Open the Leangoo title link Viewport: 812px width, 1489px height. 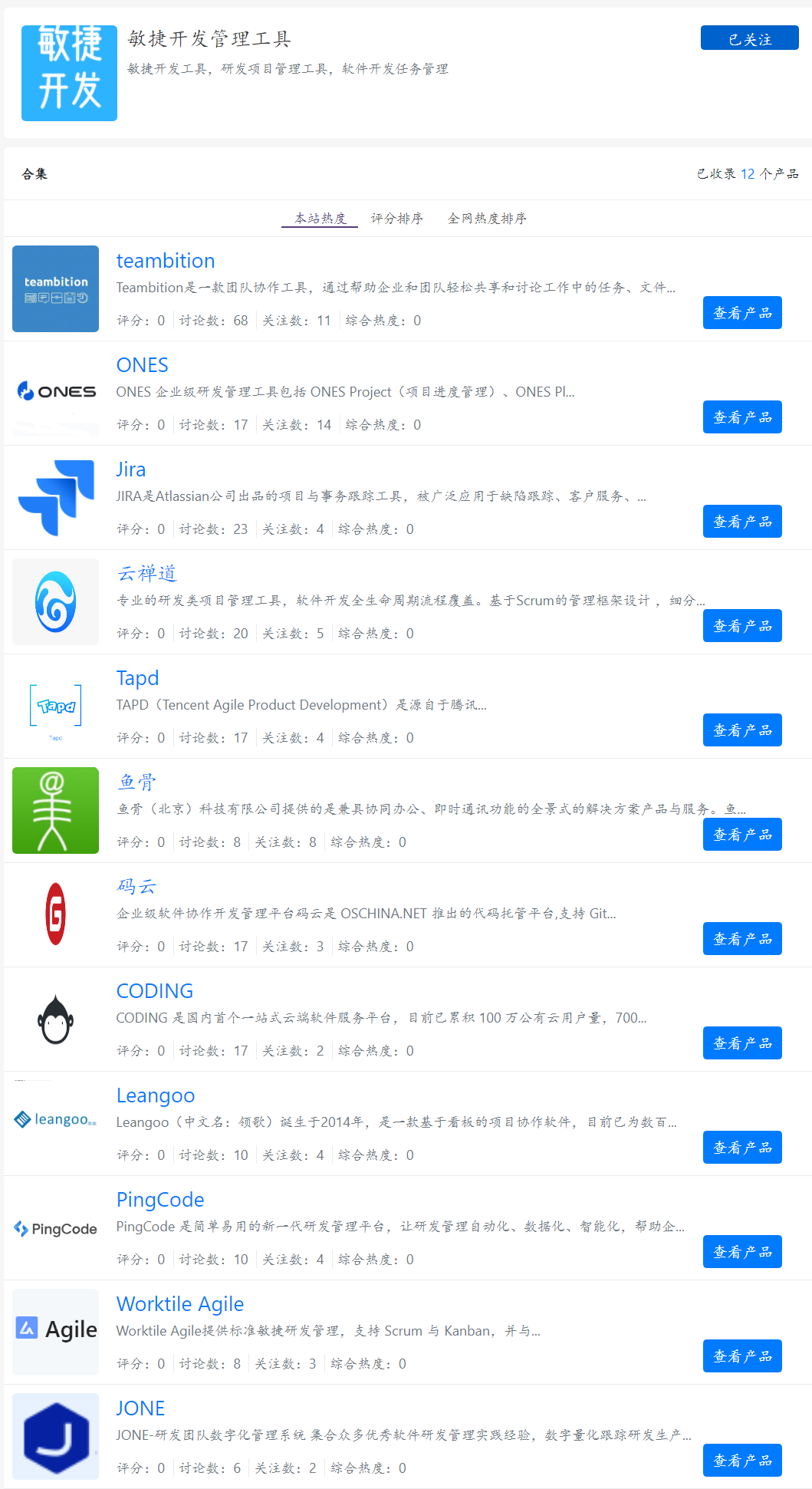(155, 1095)
